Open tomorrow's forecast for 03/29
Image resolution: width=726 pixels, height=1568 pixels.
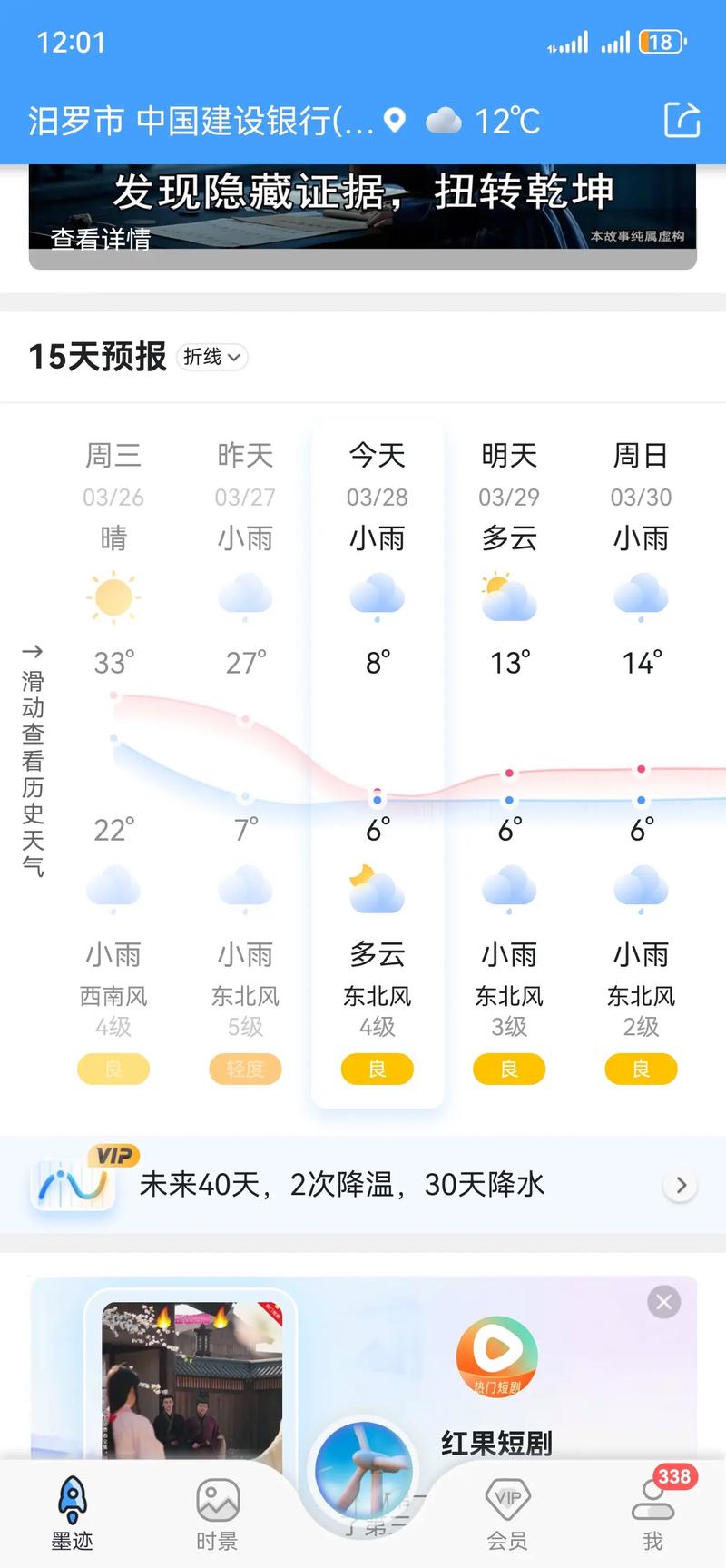coord(509,762)
